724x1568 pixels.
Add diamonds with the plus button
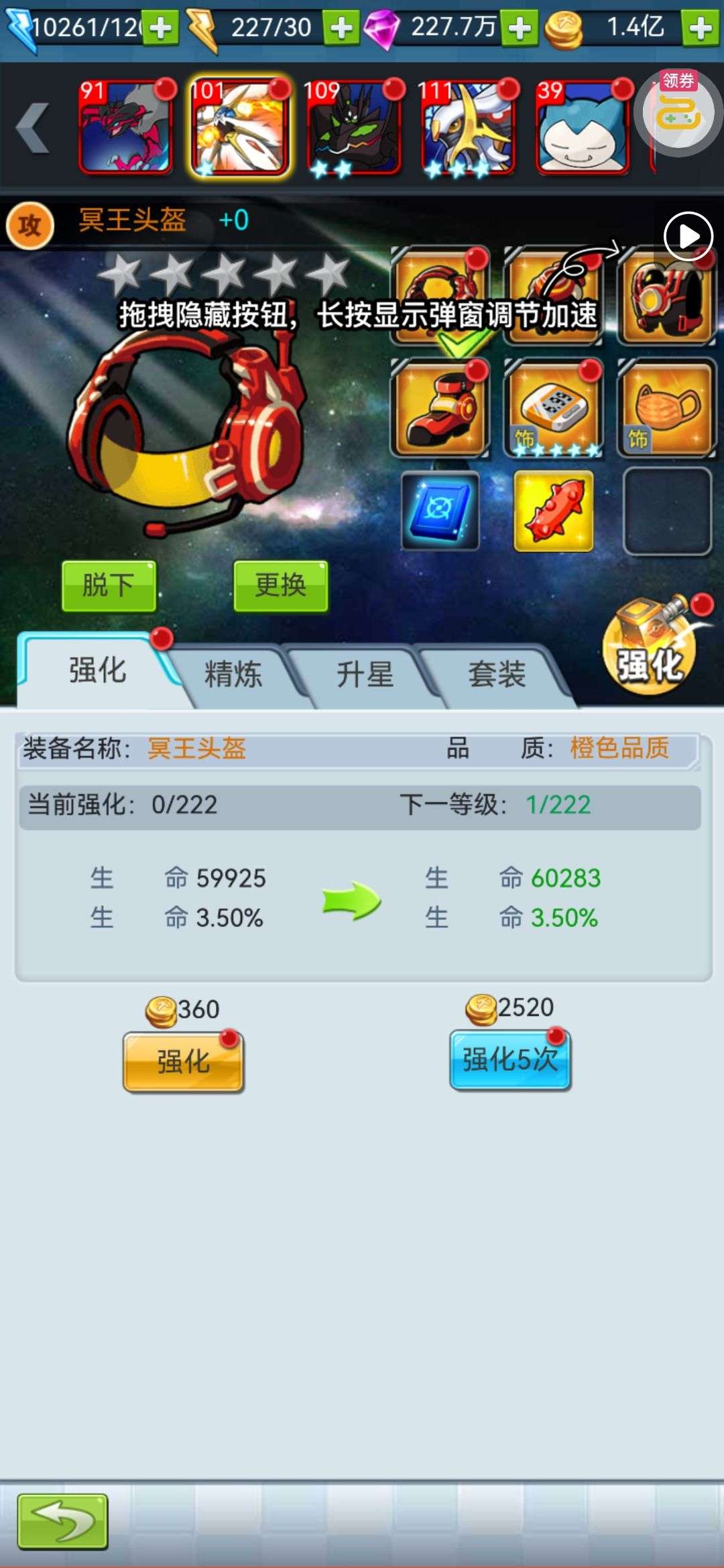click(520, 29)
